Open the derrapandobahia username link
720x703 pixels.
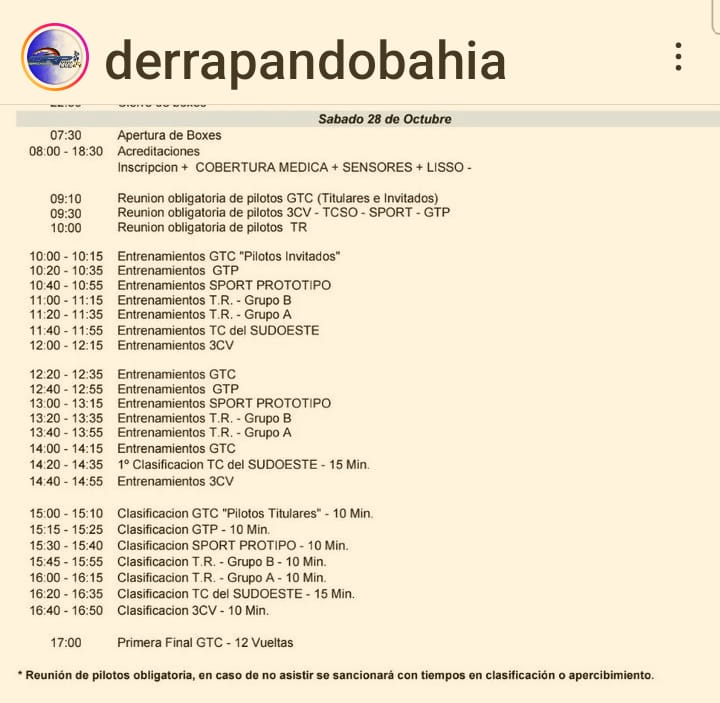click(305, 61)
